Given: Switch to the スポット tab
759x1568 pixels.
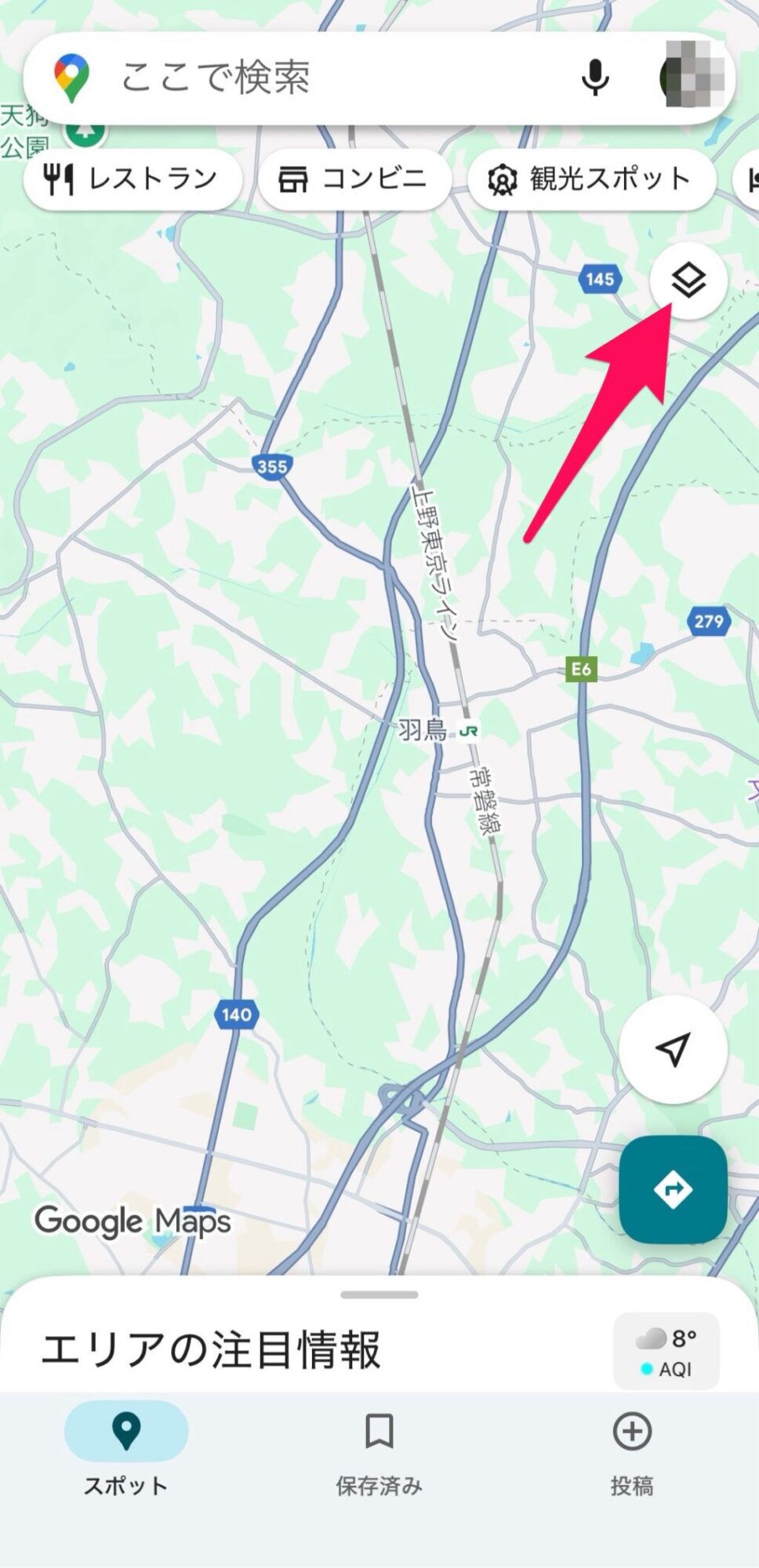Looking at the screenshot, I should pyautogui.click(x=126, y=1449).
